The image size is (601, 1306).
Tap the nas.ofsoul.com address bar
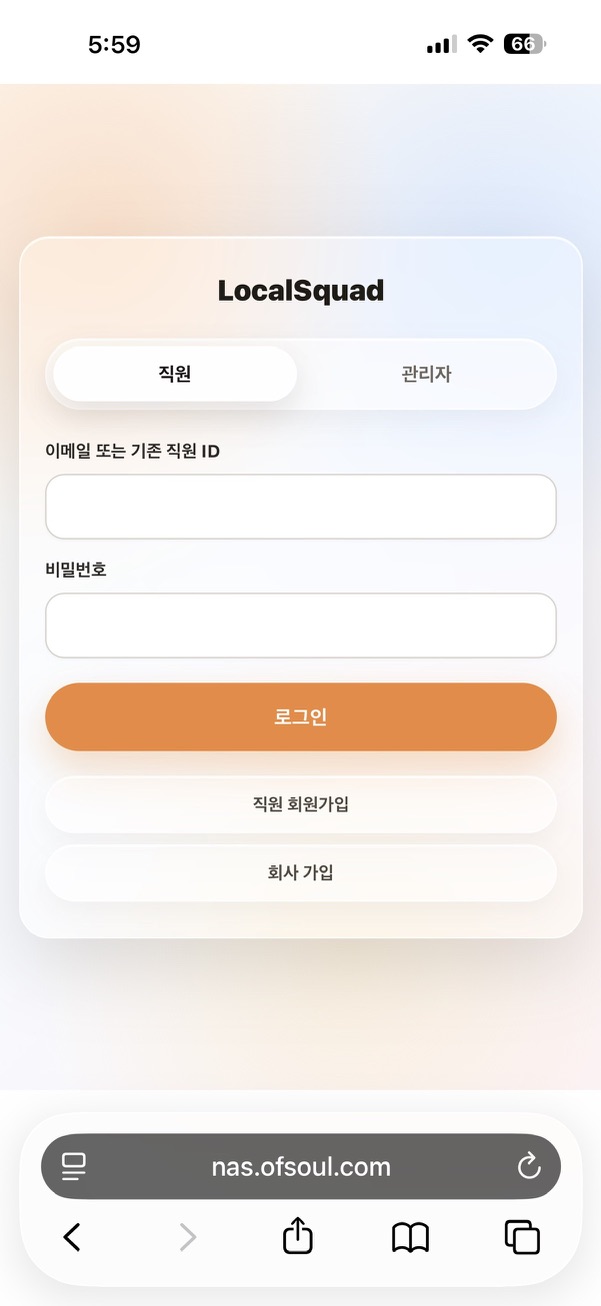click(x=301, y=1166)
